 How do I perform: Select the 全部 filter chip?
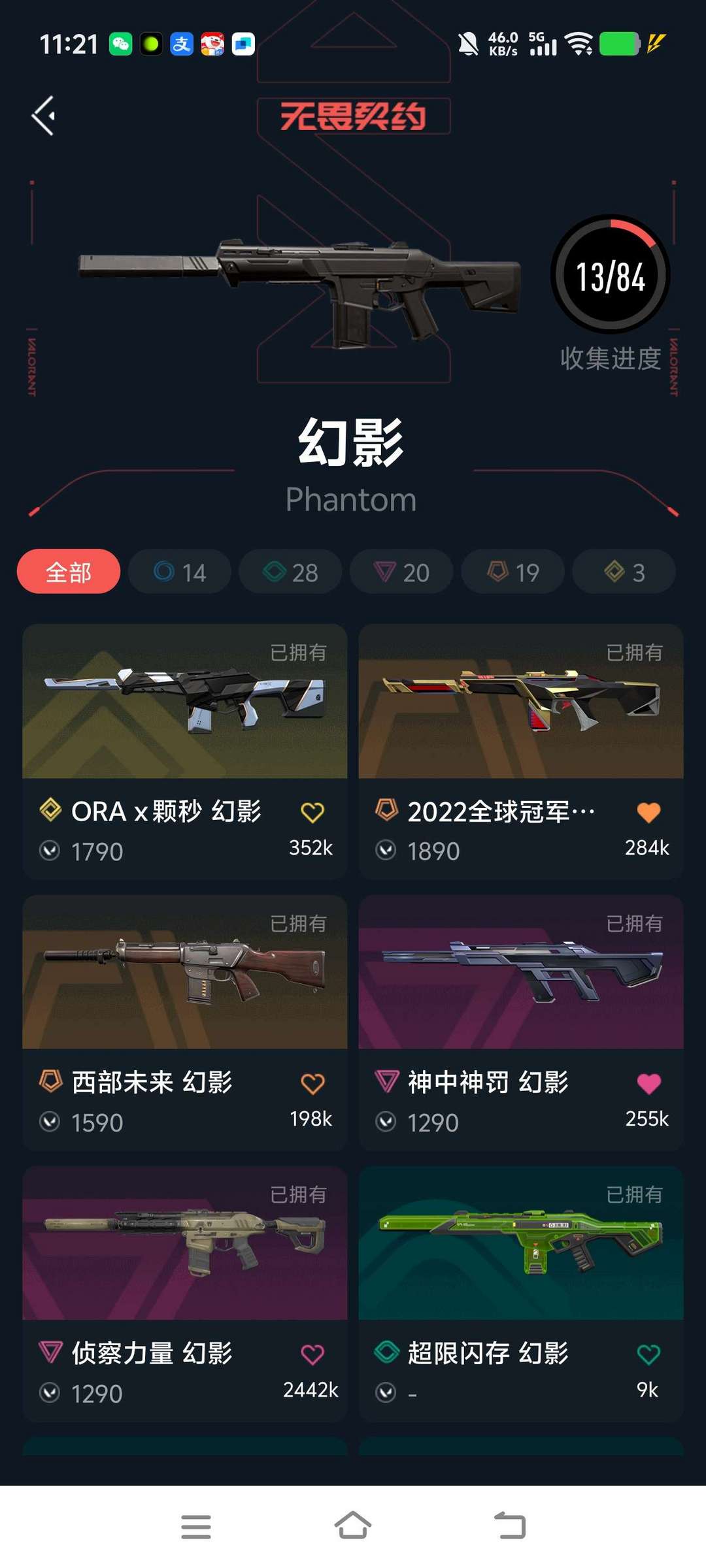tap(69, 572)
